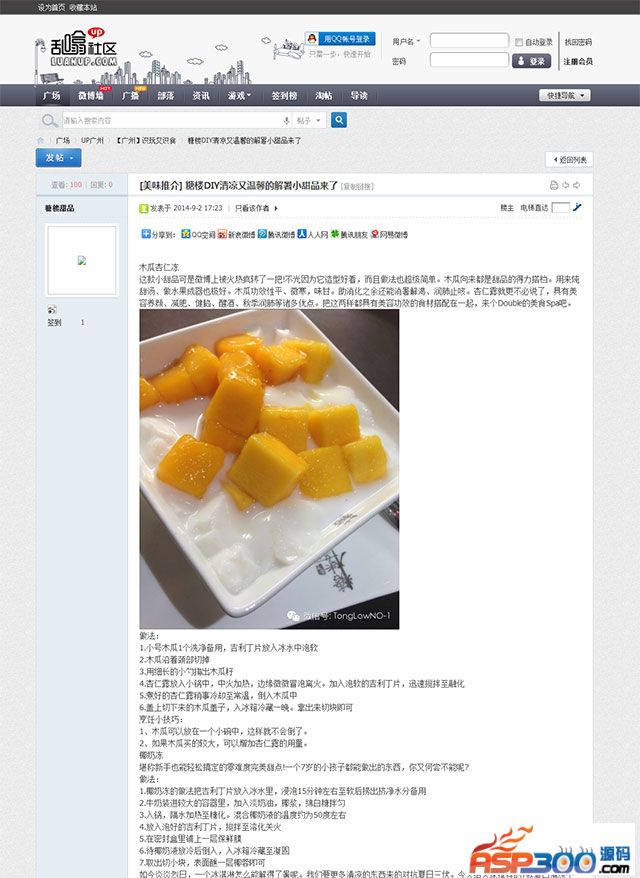Click the 登录 login button

(531, 61)
